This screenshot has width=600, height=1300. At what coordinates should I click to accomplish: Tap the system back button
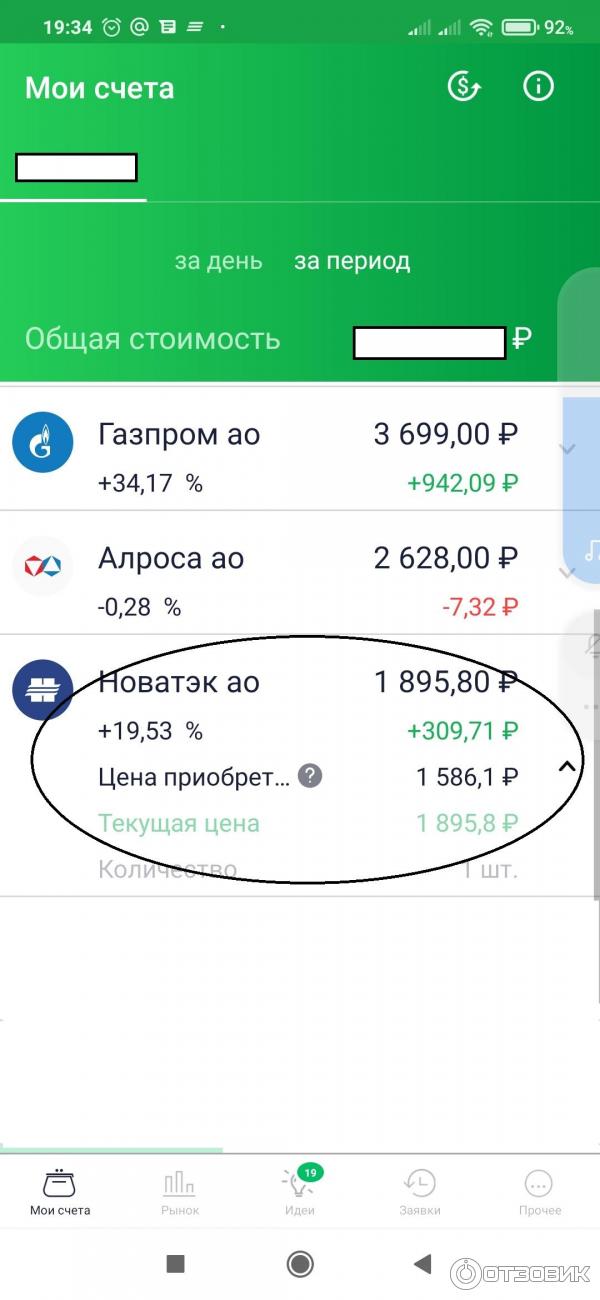[x=423, y=1264]
